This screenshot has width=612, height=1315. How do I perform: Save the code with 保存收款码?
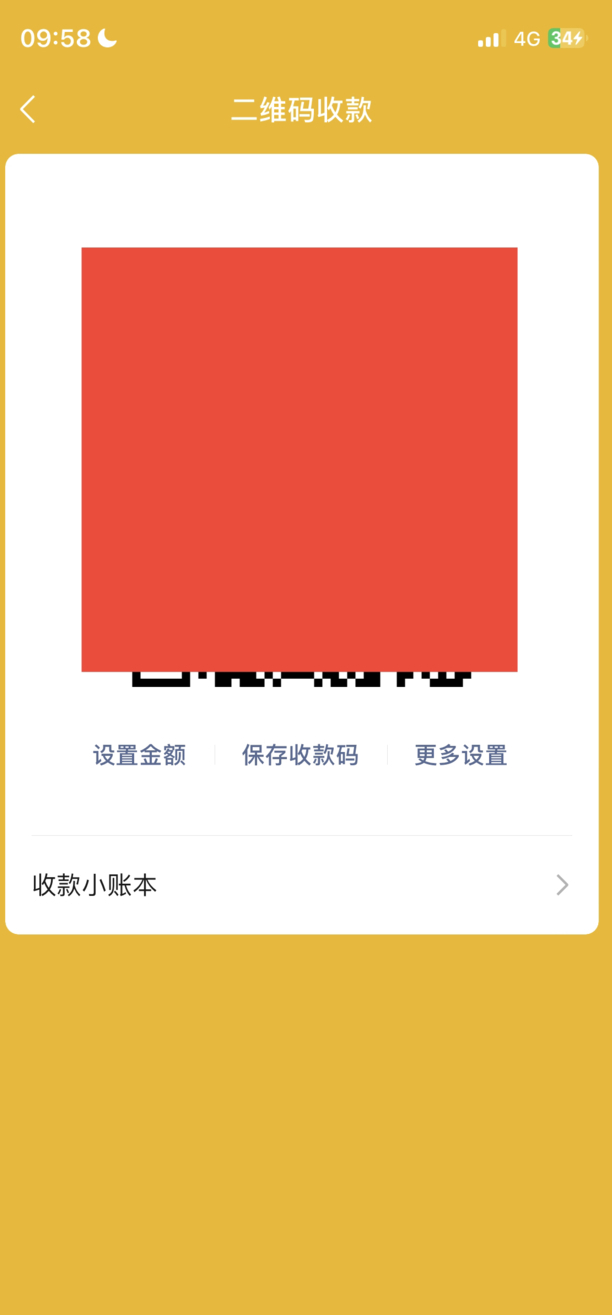point(300,755)
